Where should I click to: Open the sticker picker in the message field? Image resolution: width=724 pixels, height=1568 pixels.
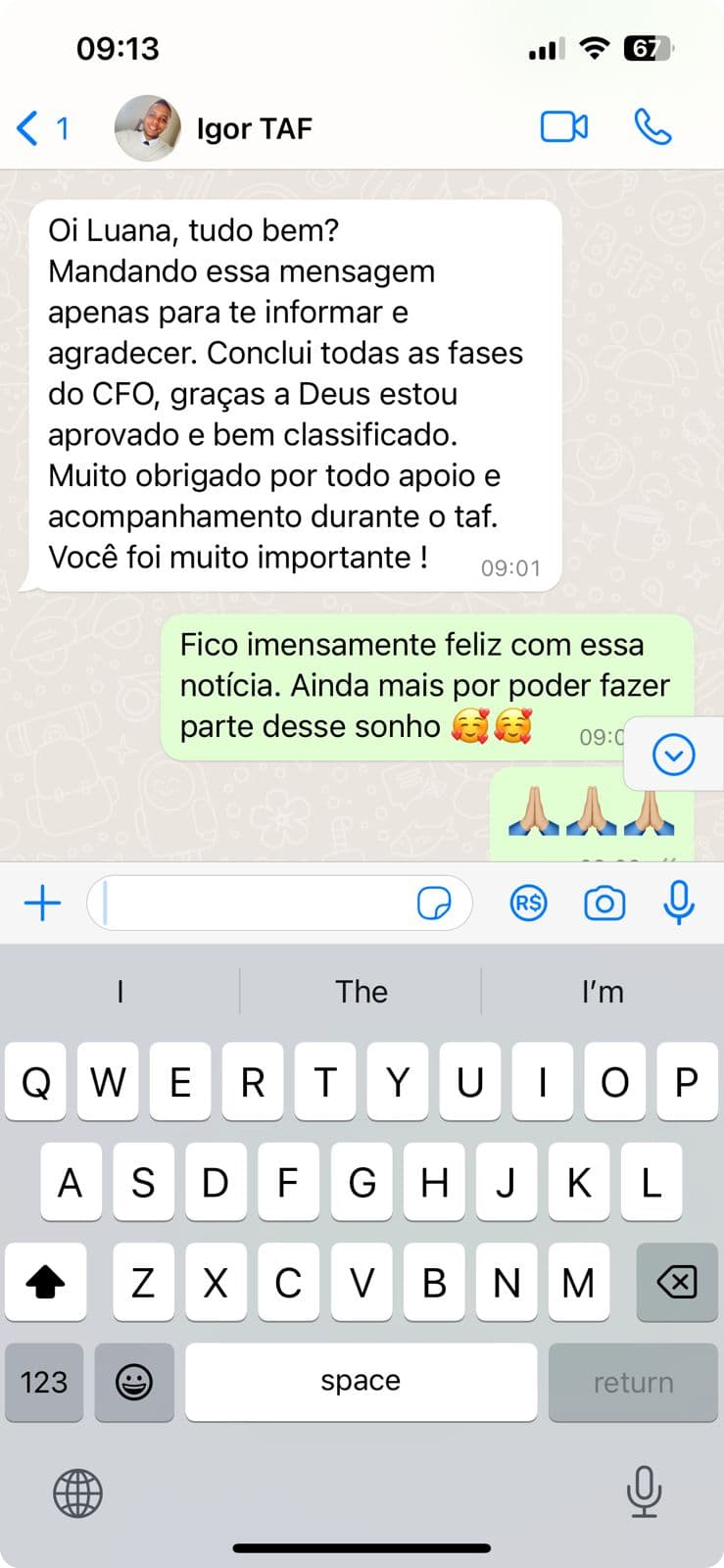(438, 903)
